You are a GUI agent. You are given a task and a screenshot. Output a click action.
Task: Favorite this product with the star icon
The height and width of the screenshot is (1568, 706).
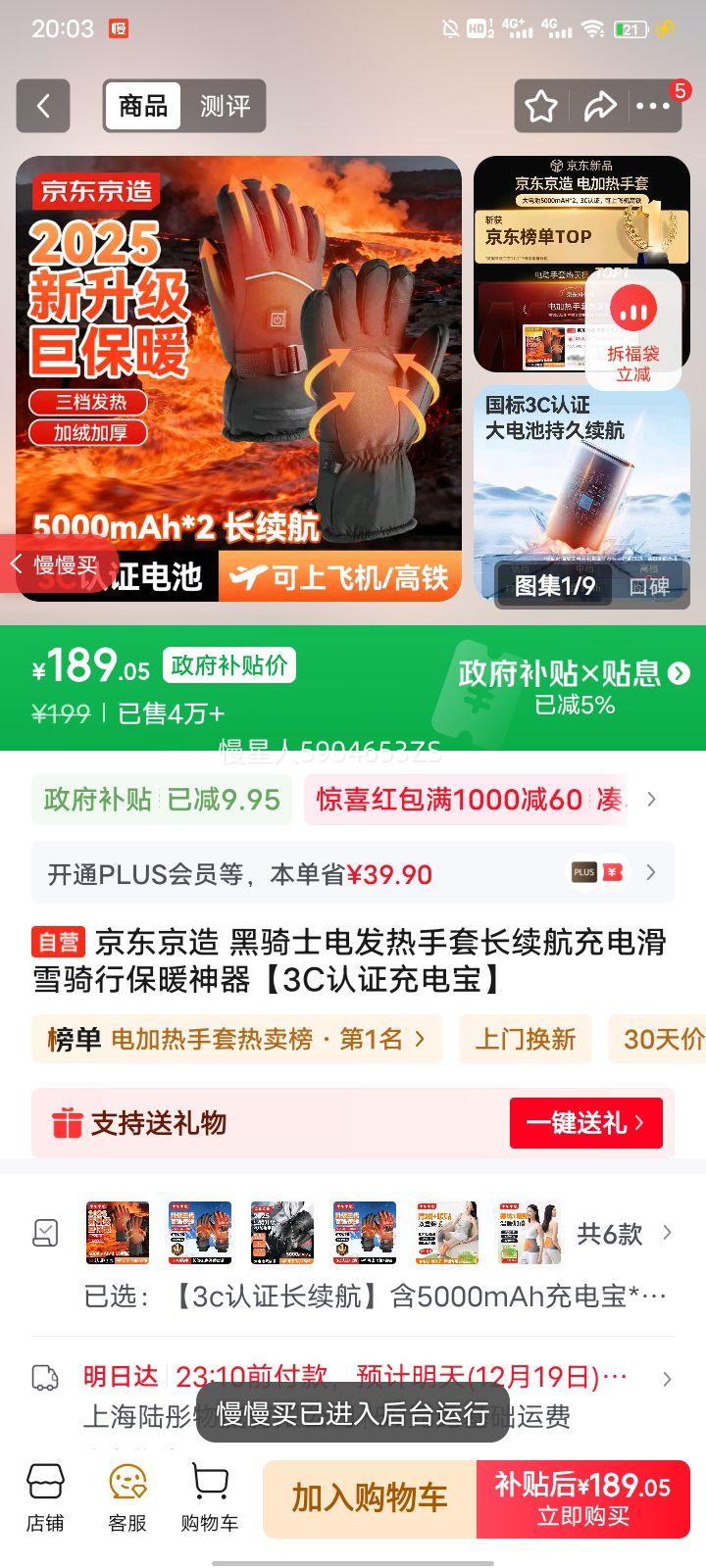click(540, 106)
